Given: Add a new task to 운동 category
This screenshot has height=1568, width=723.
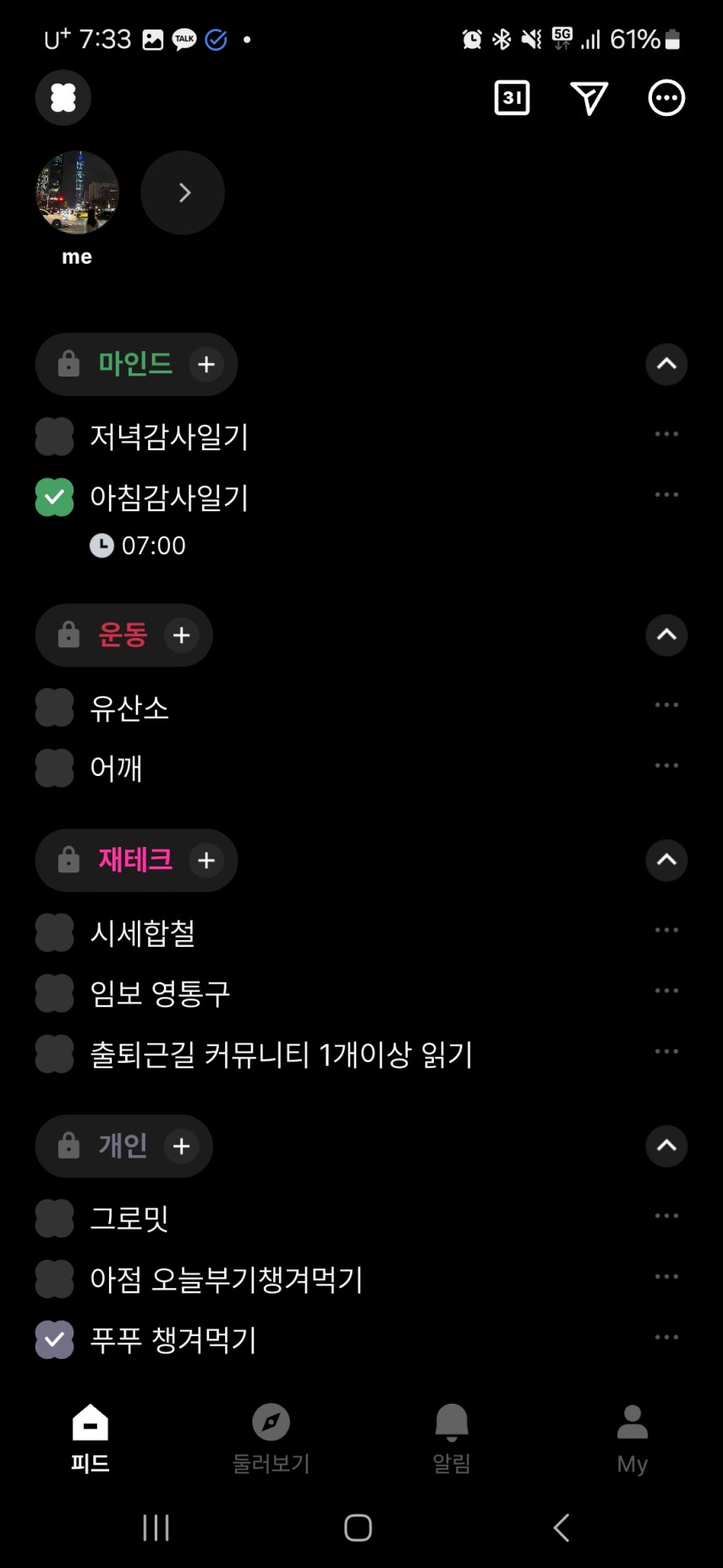Looking at the screenshot, I should [182, 635].
